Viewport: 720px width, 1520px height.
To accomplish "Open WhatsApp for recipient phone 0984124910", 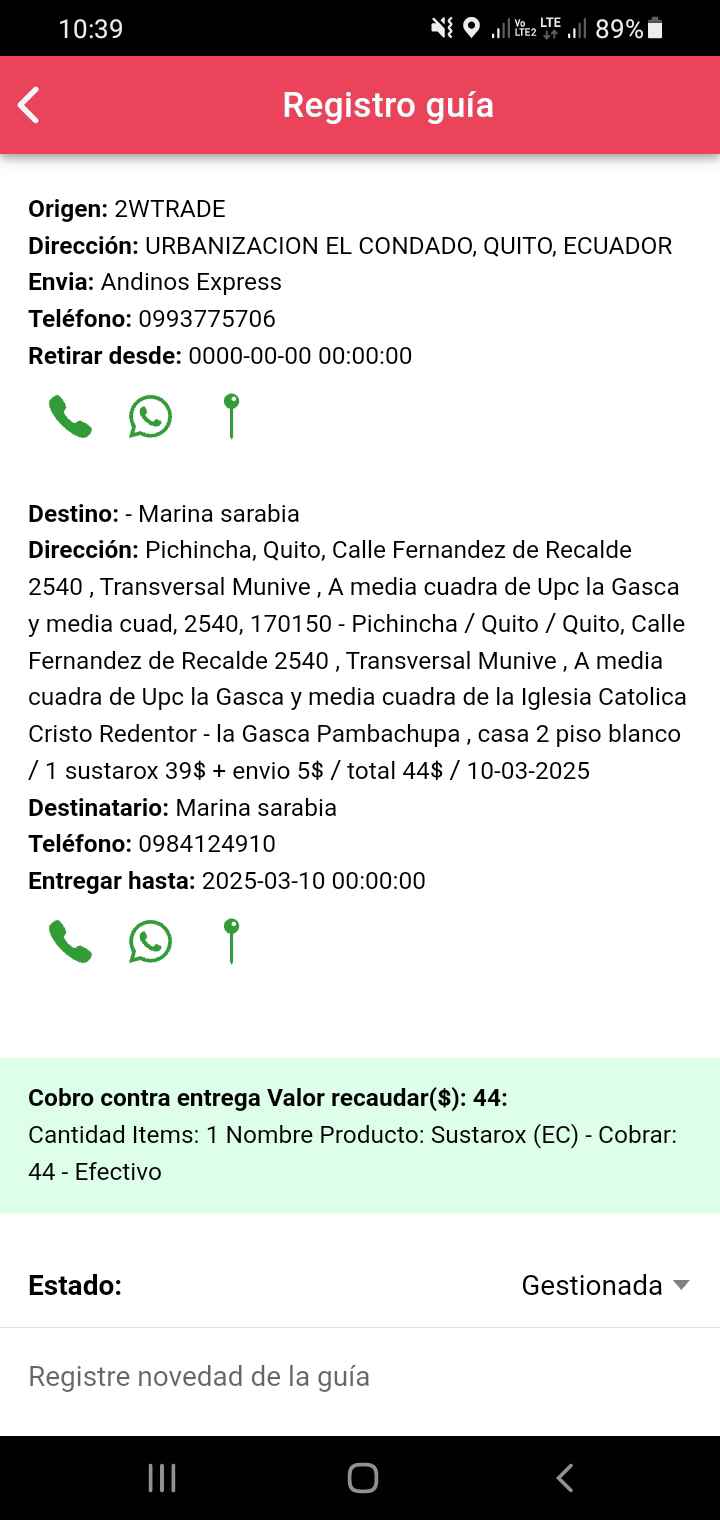I will [x=150, y=942].
